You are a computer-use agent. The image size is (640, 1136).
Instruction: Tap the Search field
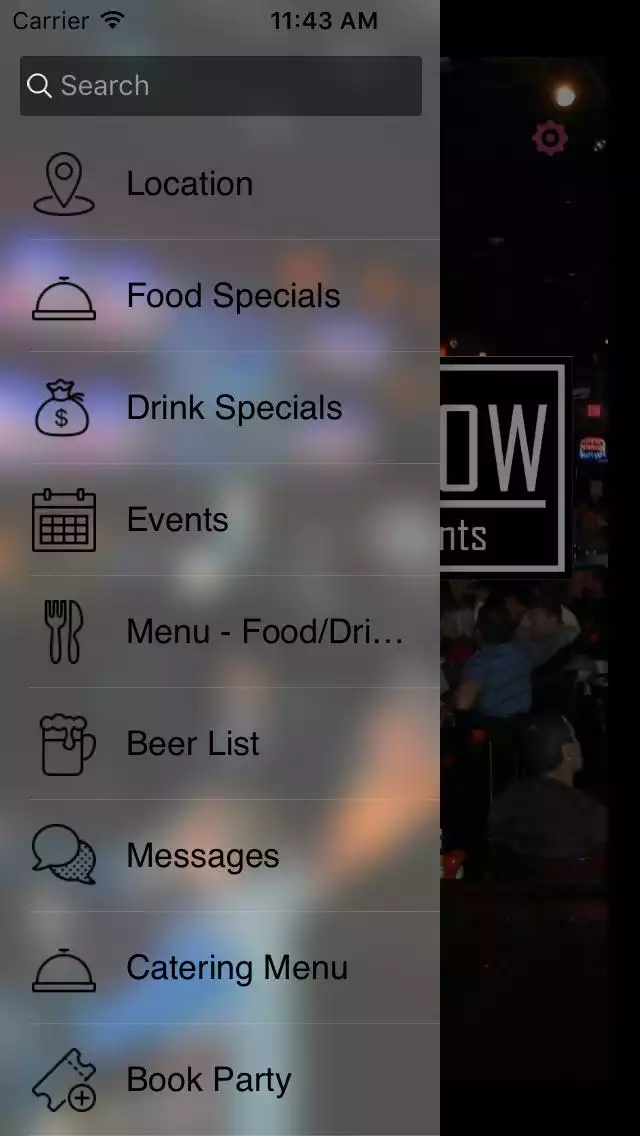point(220,86)
